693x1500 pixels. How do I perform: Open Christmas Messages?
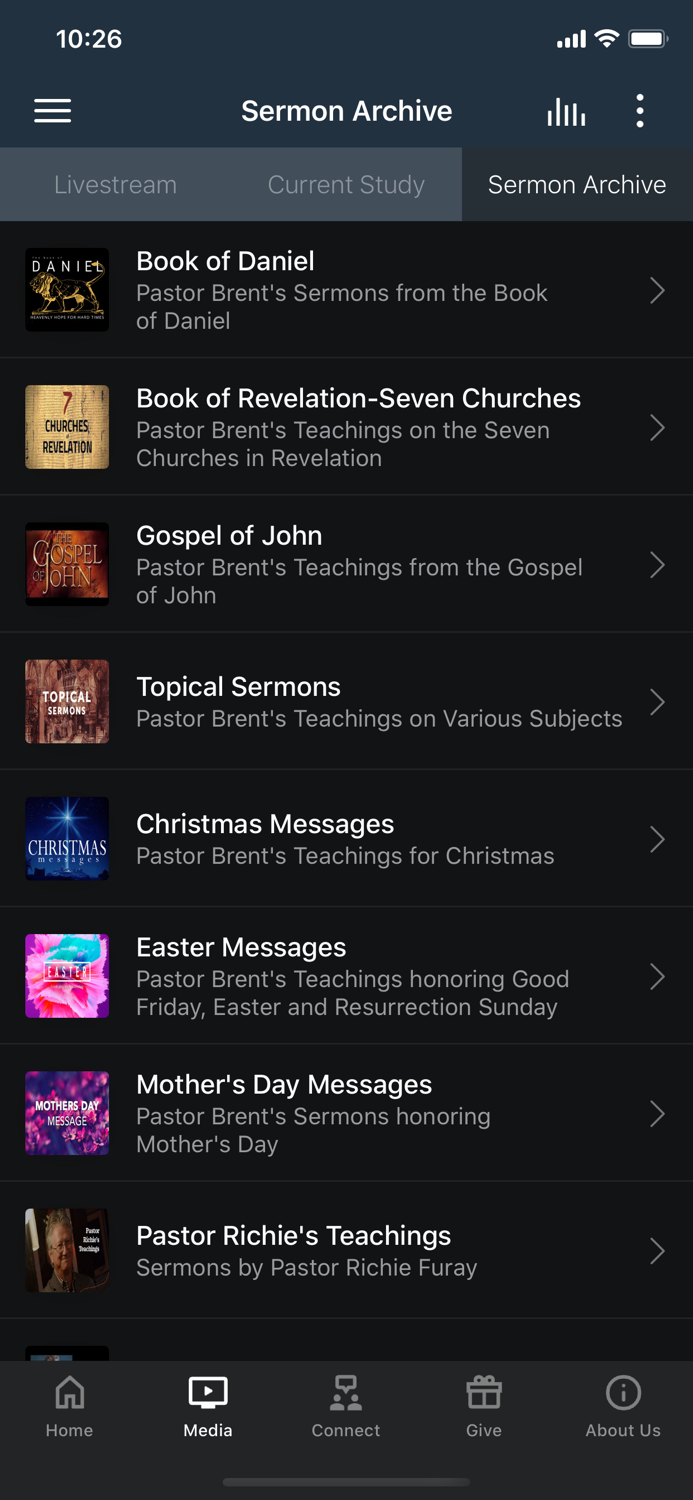(x=346, y=838)
